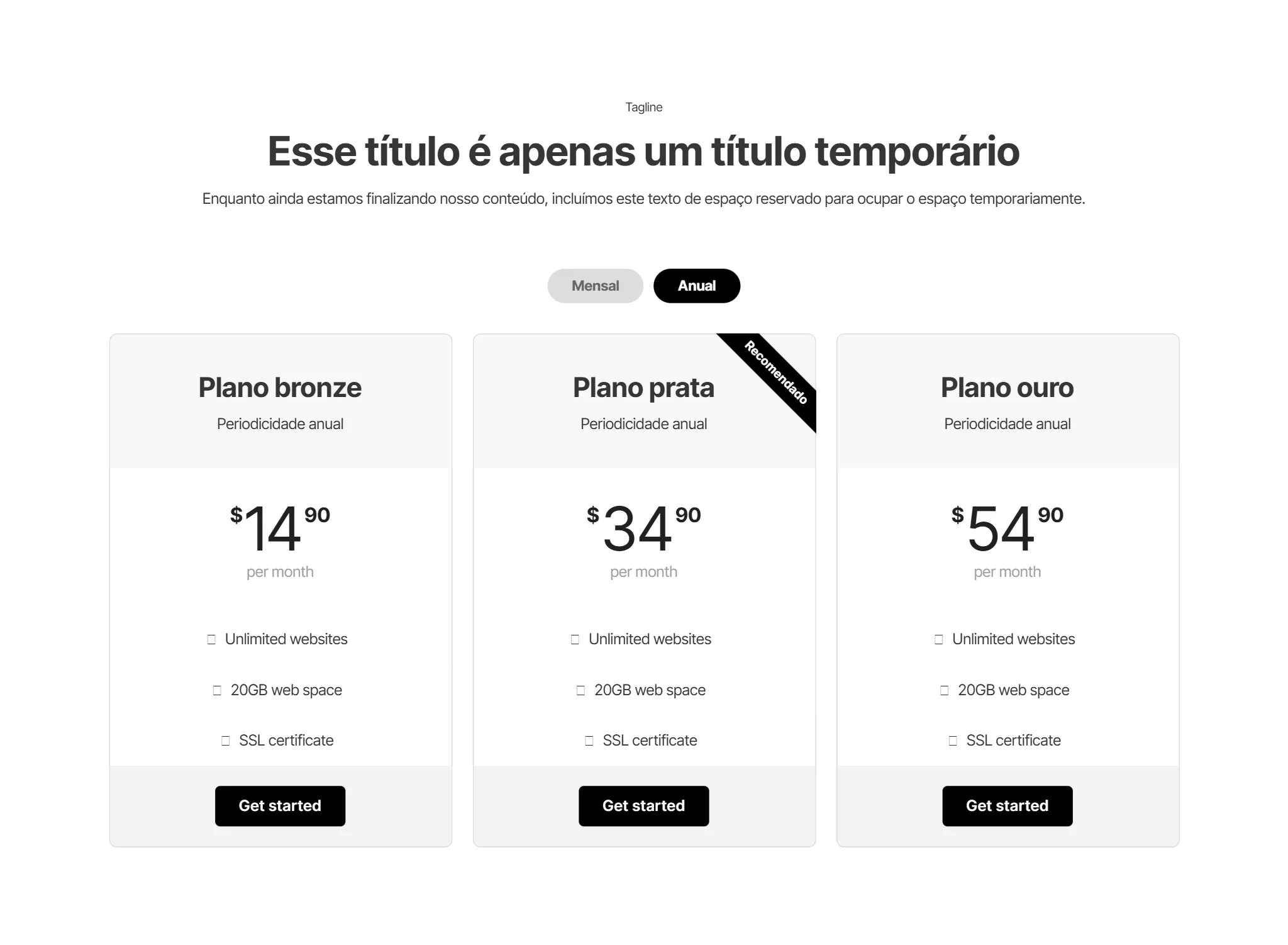Get started with Plano ouro

(x=1007, y=805)
